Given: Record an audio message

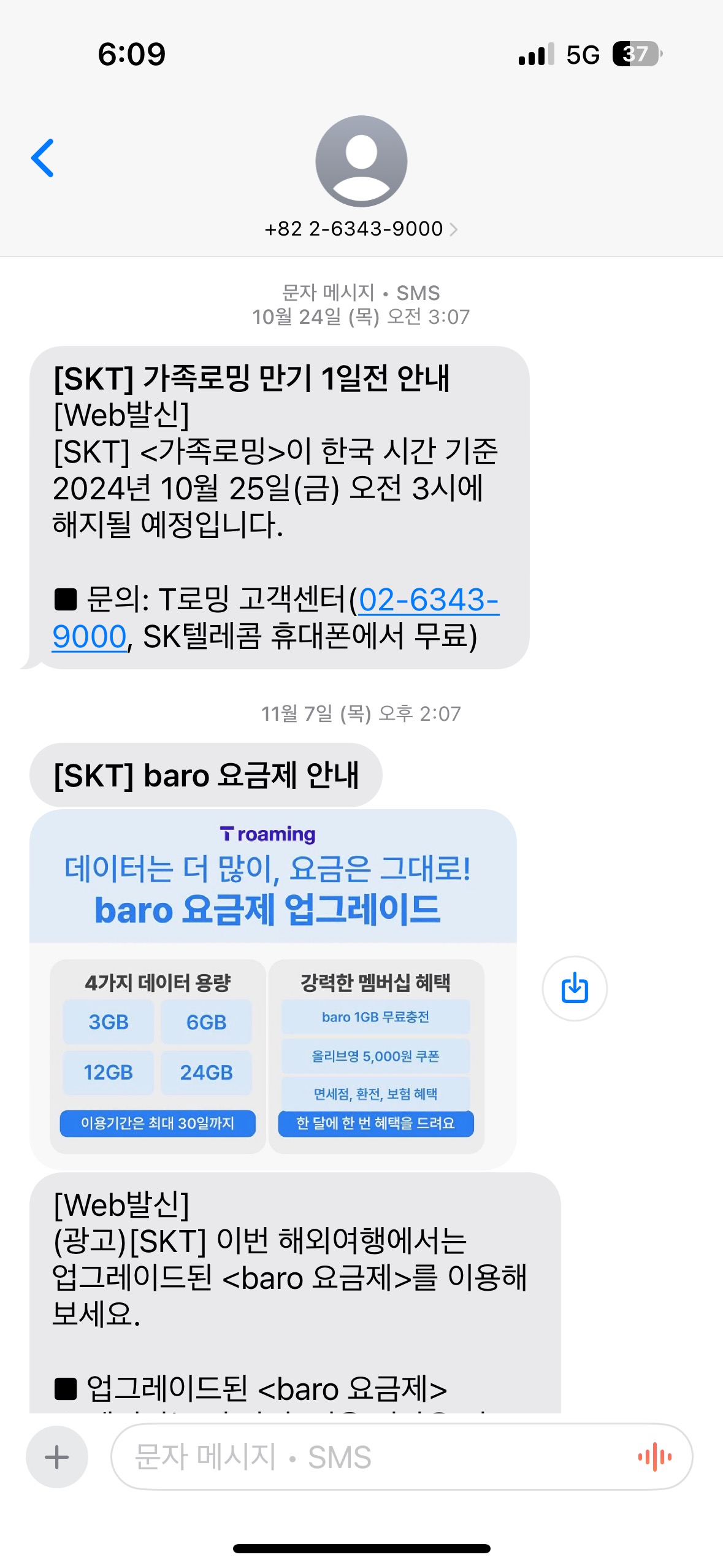Looking at the screenshot, I should tap(654, 1456).
